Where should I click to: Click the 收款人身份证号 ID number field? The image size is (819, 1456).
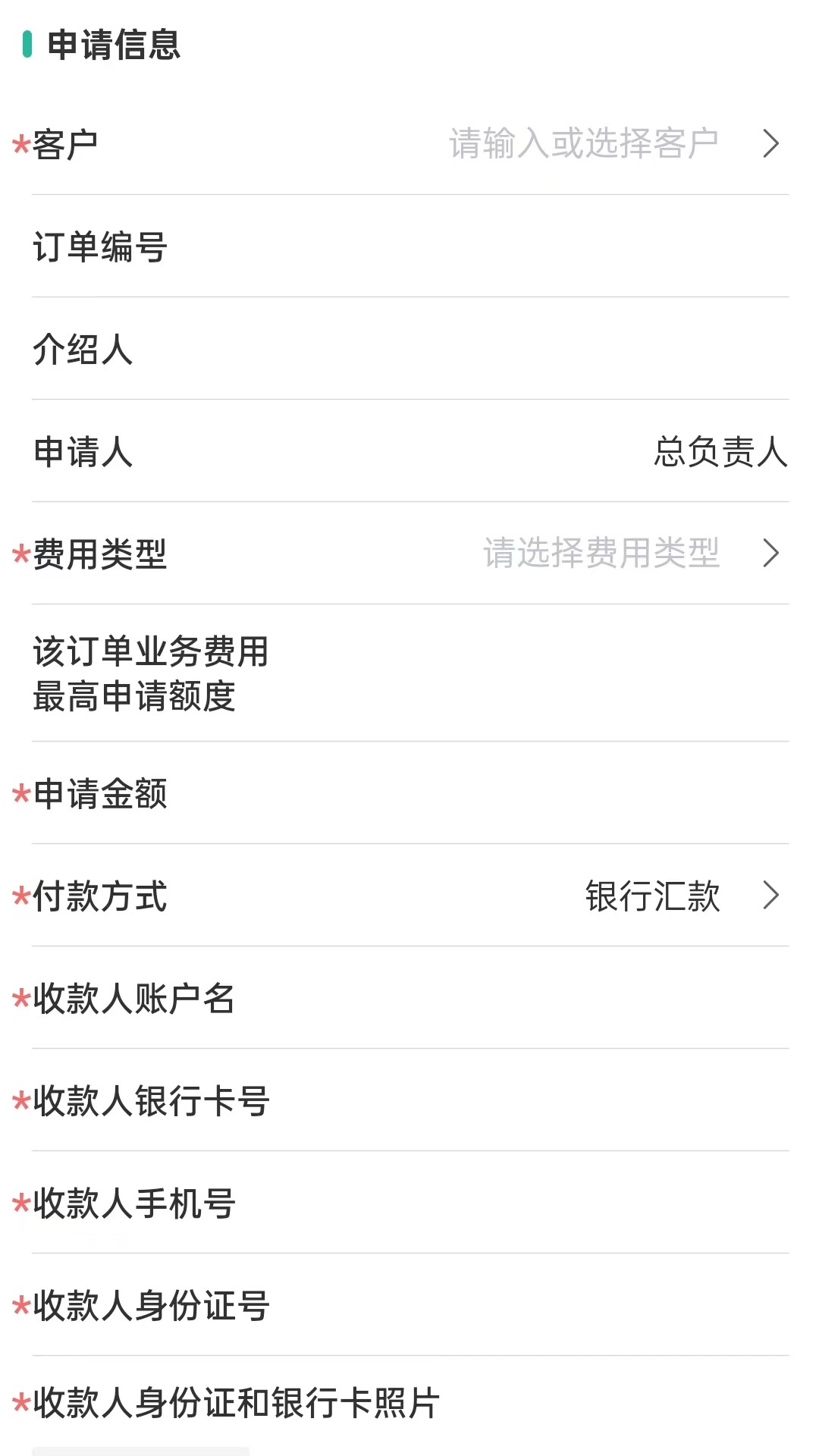coord(409,1304)
